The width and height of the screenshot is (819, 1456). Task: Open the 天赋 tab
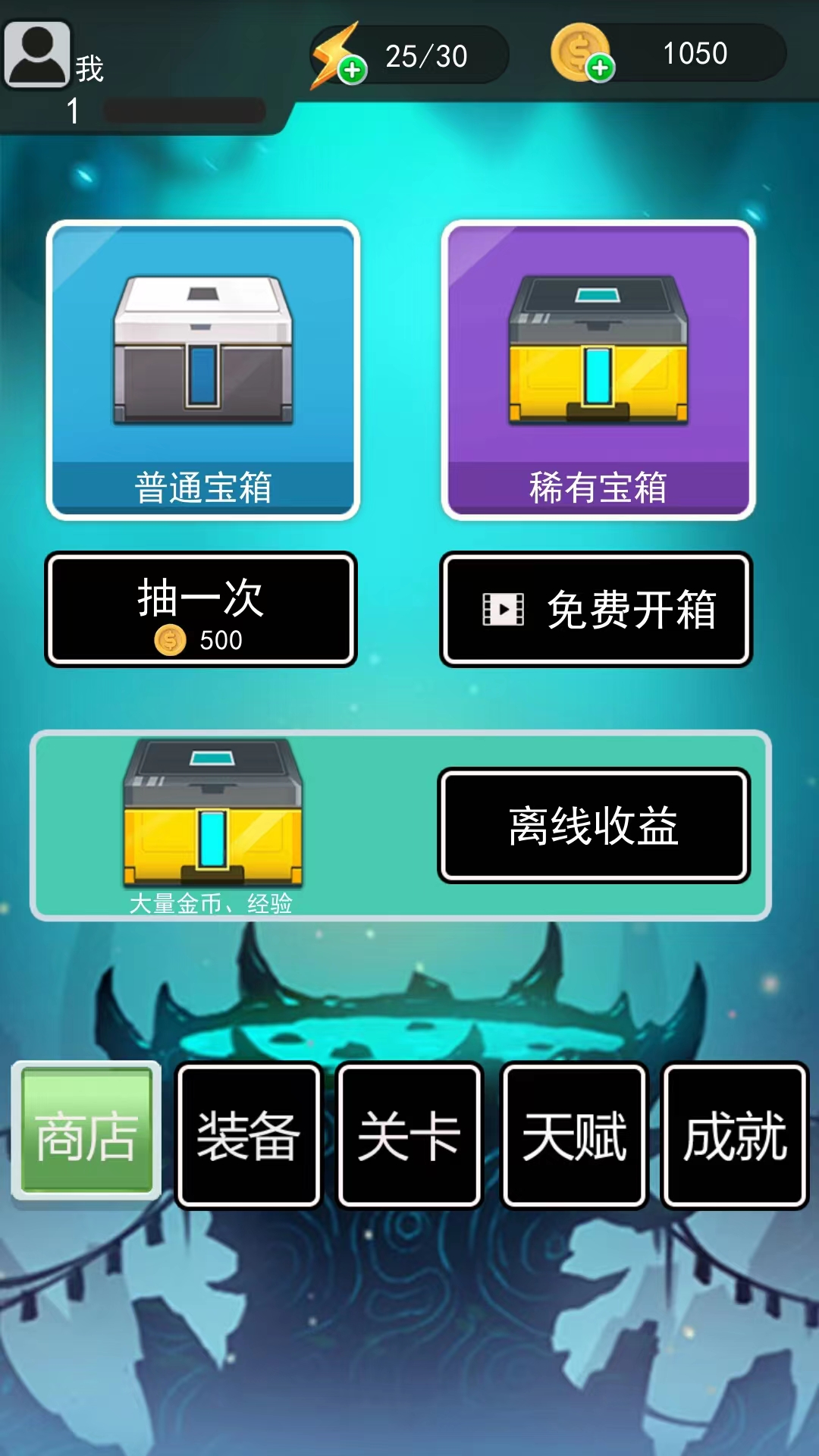click(x=574, y=1134)
